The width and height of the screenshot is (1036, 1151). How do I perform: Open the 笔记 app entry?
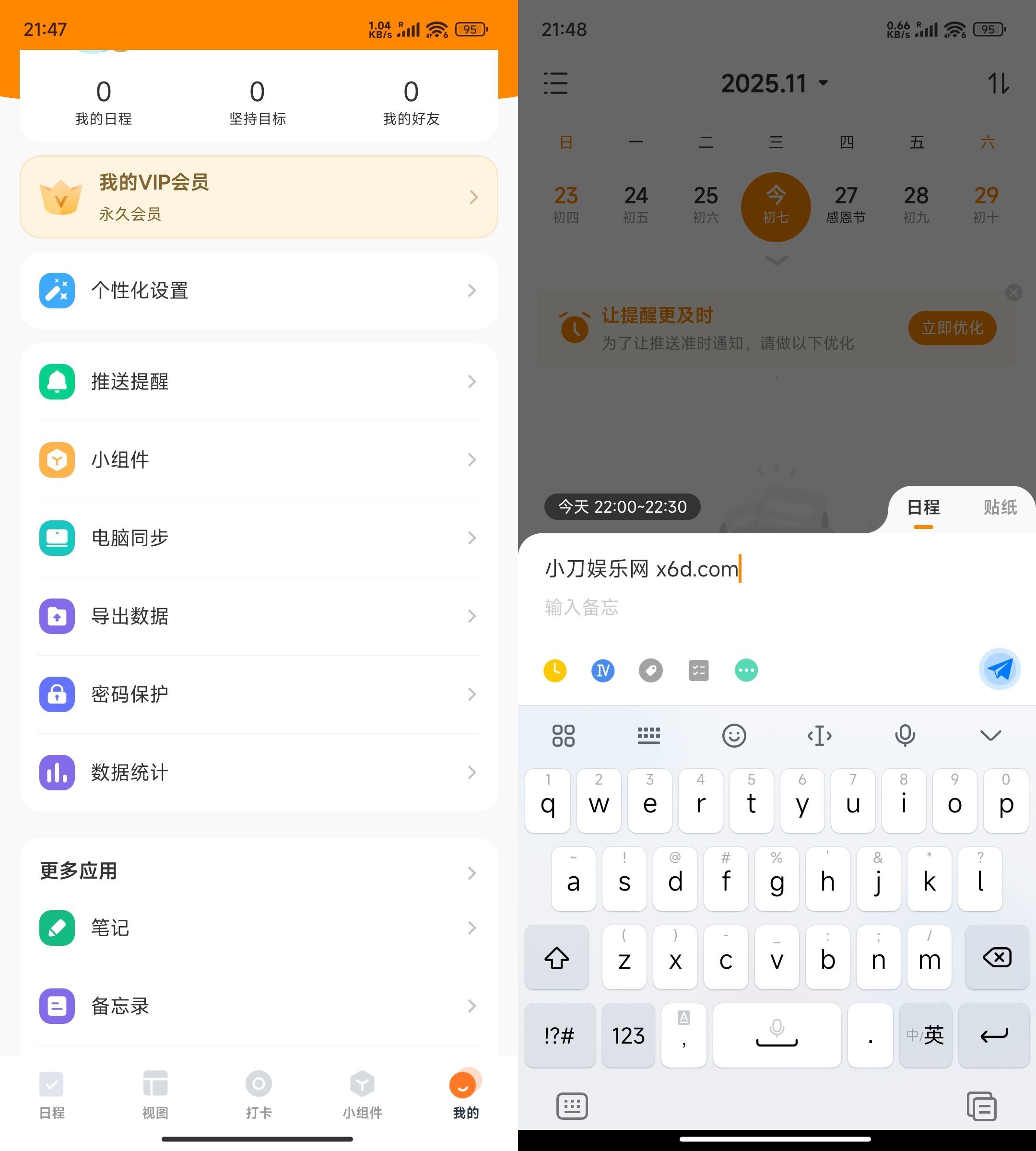[x=259, y=928]
